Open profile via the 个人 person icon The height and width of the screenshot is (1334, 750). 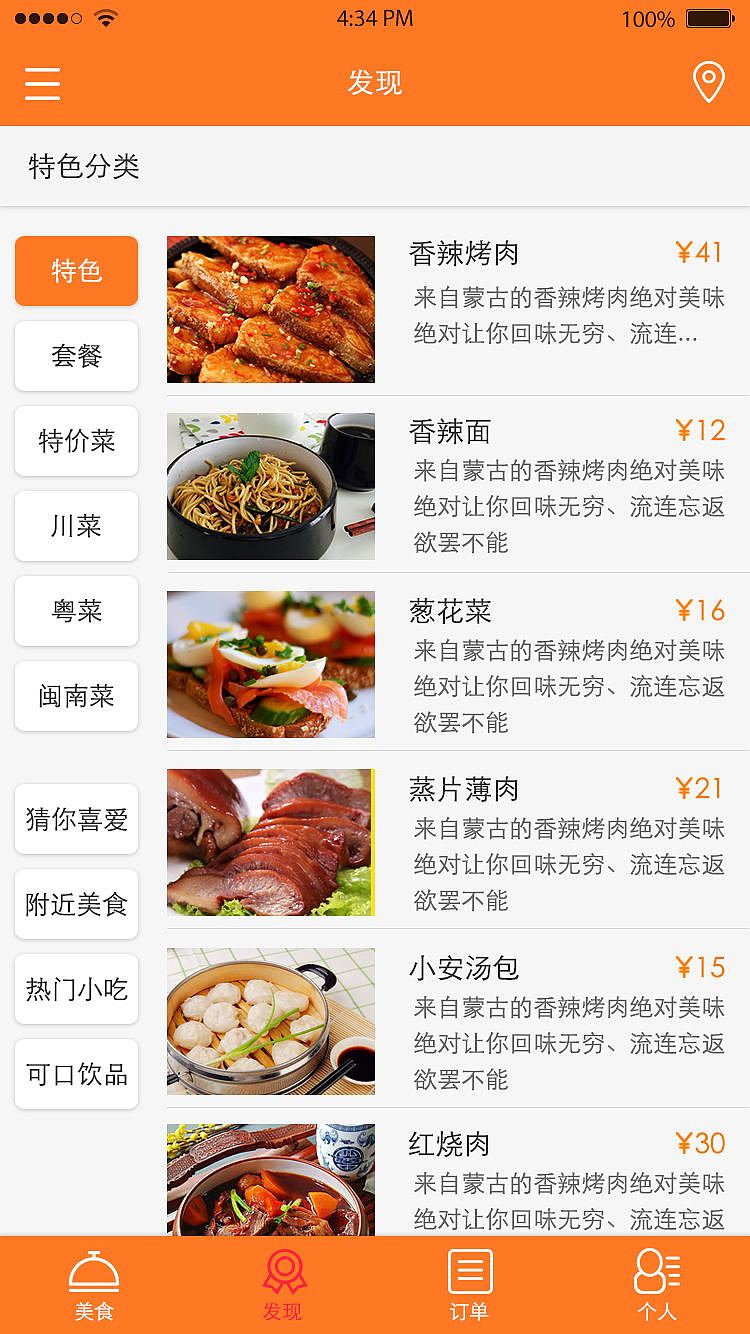pos(657,1270)
